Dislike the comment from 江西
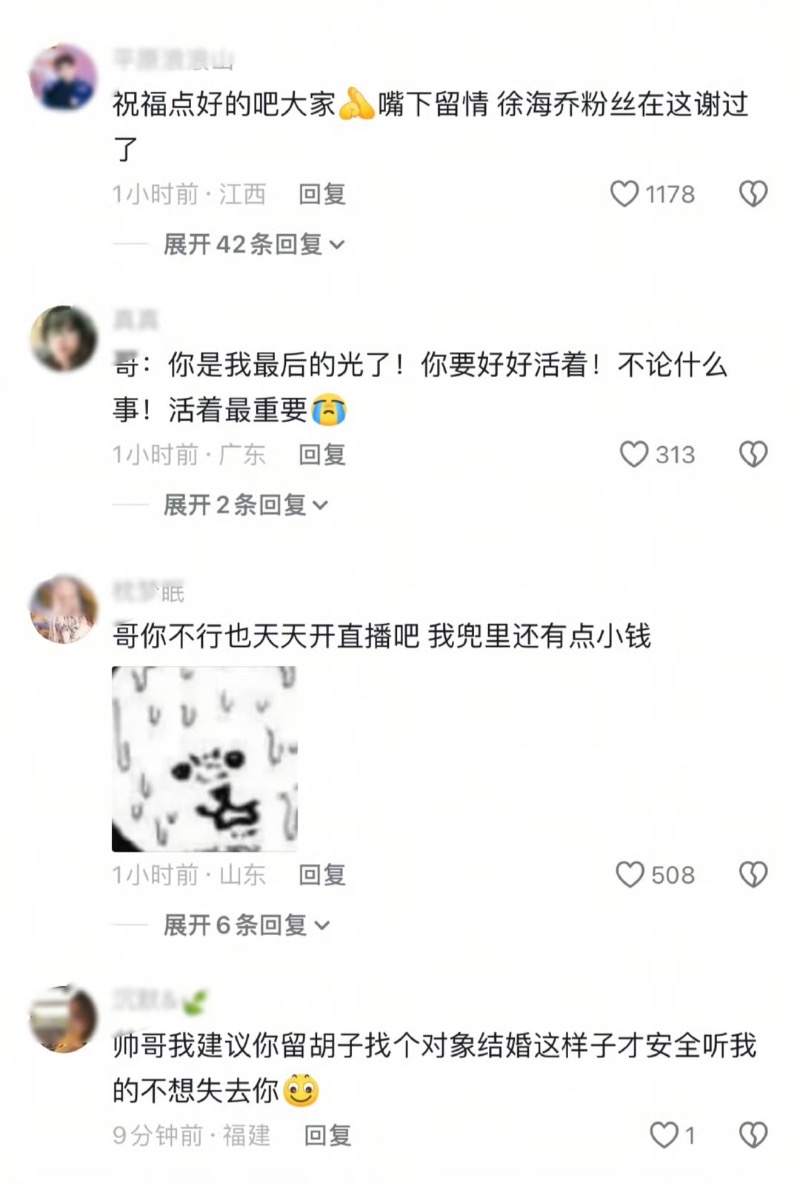Image resolution: width=800 pixels, height=1184 pixels. [753, 194]
